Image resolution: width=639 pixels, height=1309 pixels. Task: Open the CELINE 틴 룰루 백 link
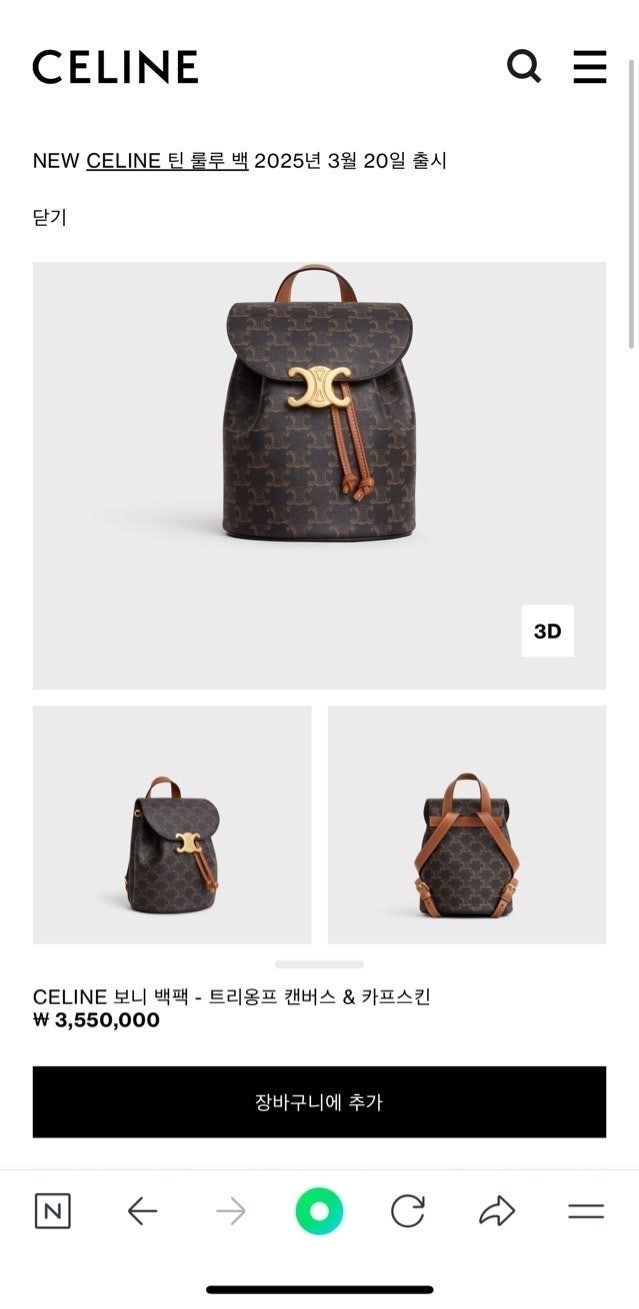(167, 160)
